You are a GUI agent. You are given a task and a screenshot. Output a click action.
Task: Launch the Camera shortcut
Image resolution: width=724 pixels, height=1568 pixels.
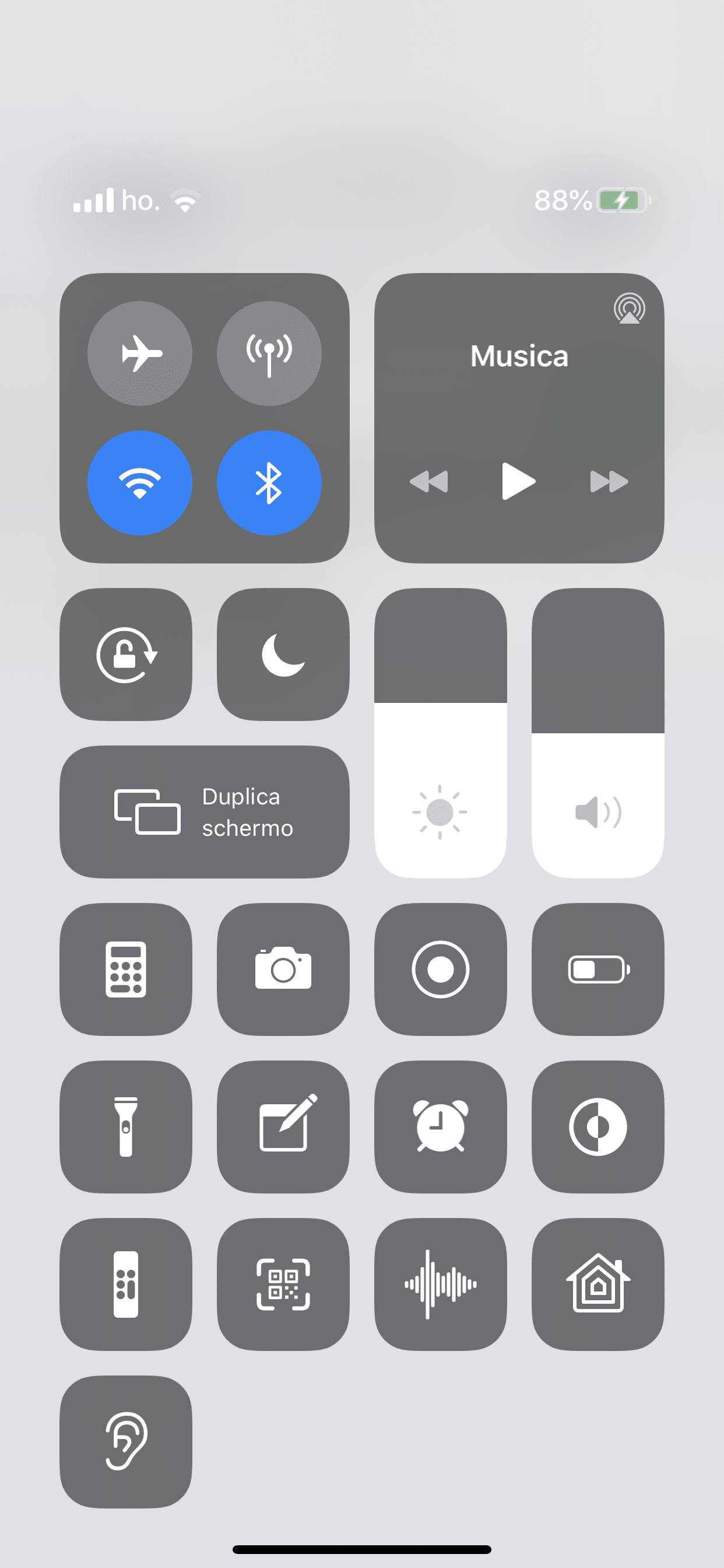click(283, 969)
